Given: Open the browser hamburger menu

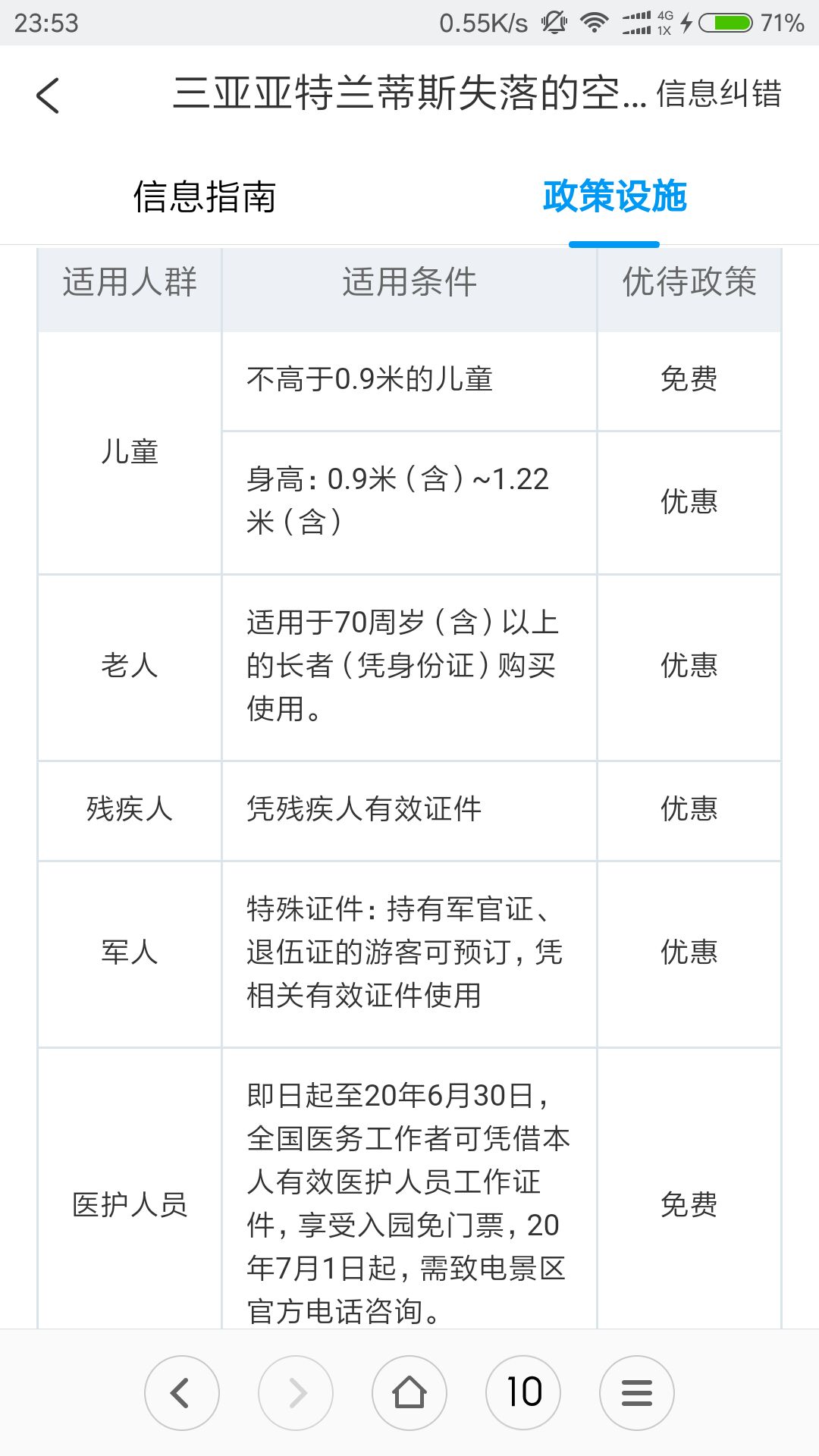Looking at the screenshot, I should point(637,1393).
